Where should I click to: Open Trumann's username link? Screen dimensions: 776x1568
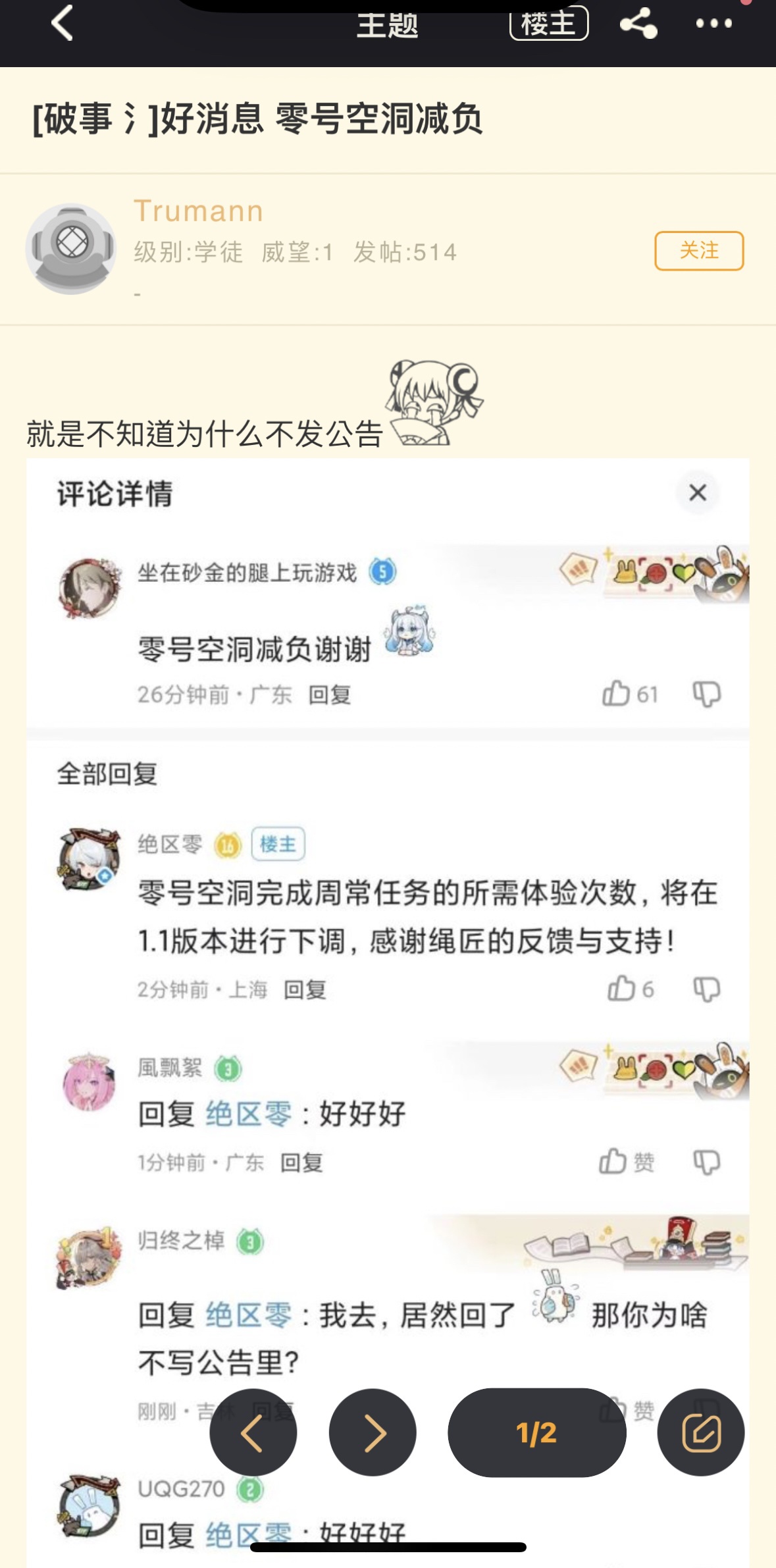click(198, 211)
